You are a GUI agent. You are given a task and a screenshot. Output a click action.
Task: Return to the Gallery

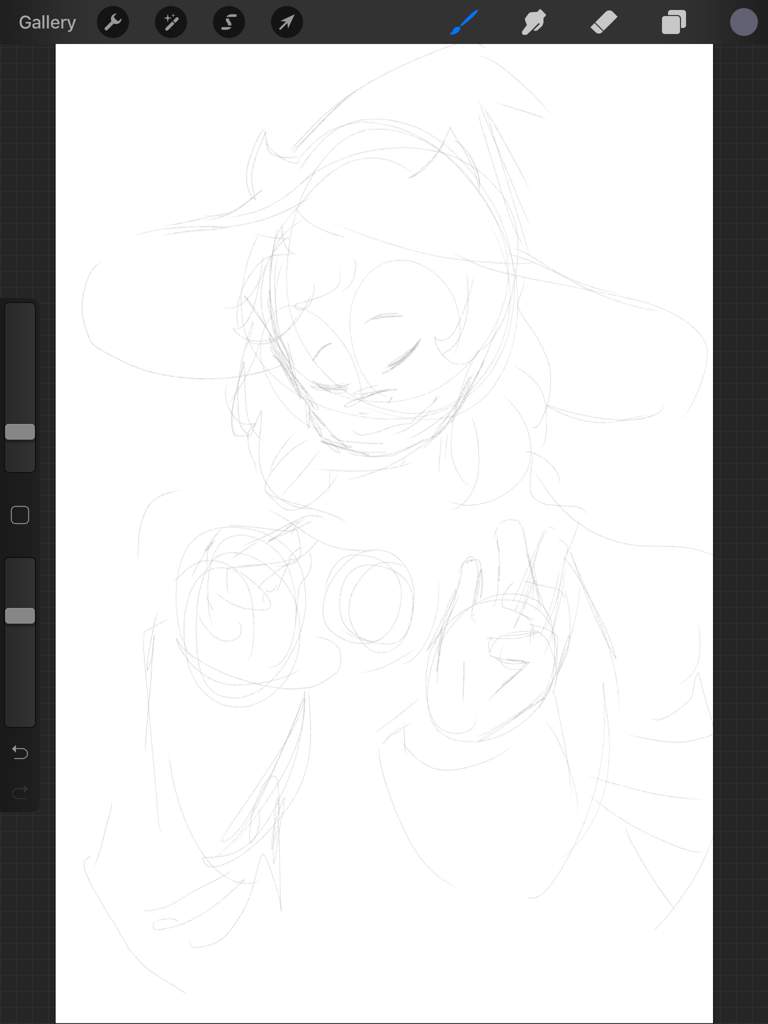47,22
